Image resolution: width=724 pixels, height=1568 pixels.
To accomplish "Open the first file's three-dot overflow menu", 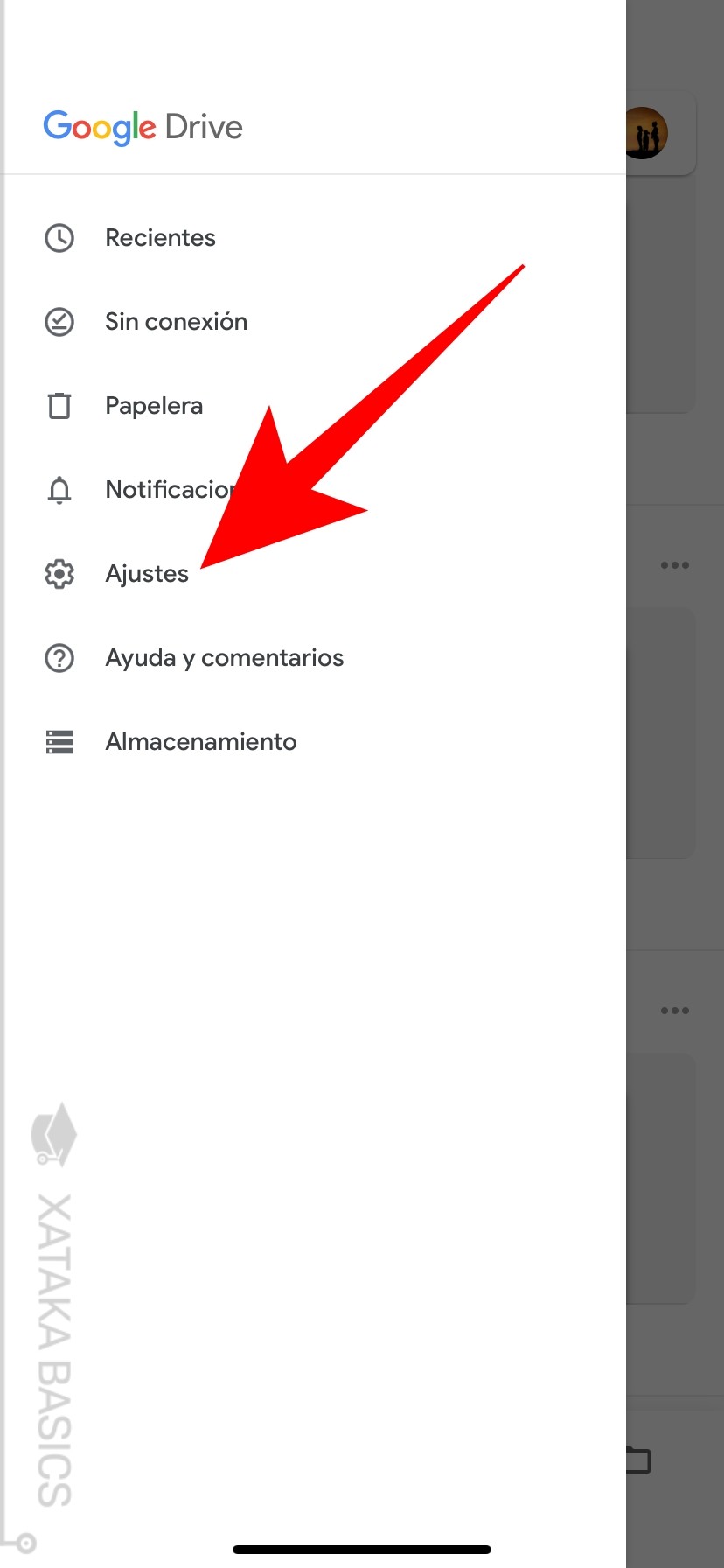I will tap(674, 564).
